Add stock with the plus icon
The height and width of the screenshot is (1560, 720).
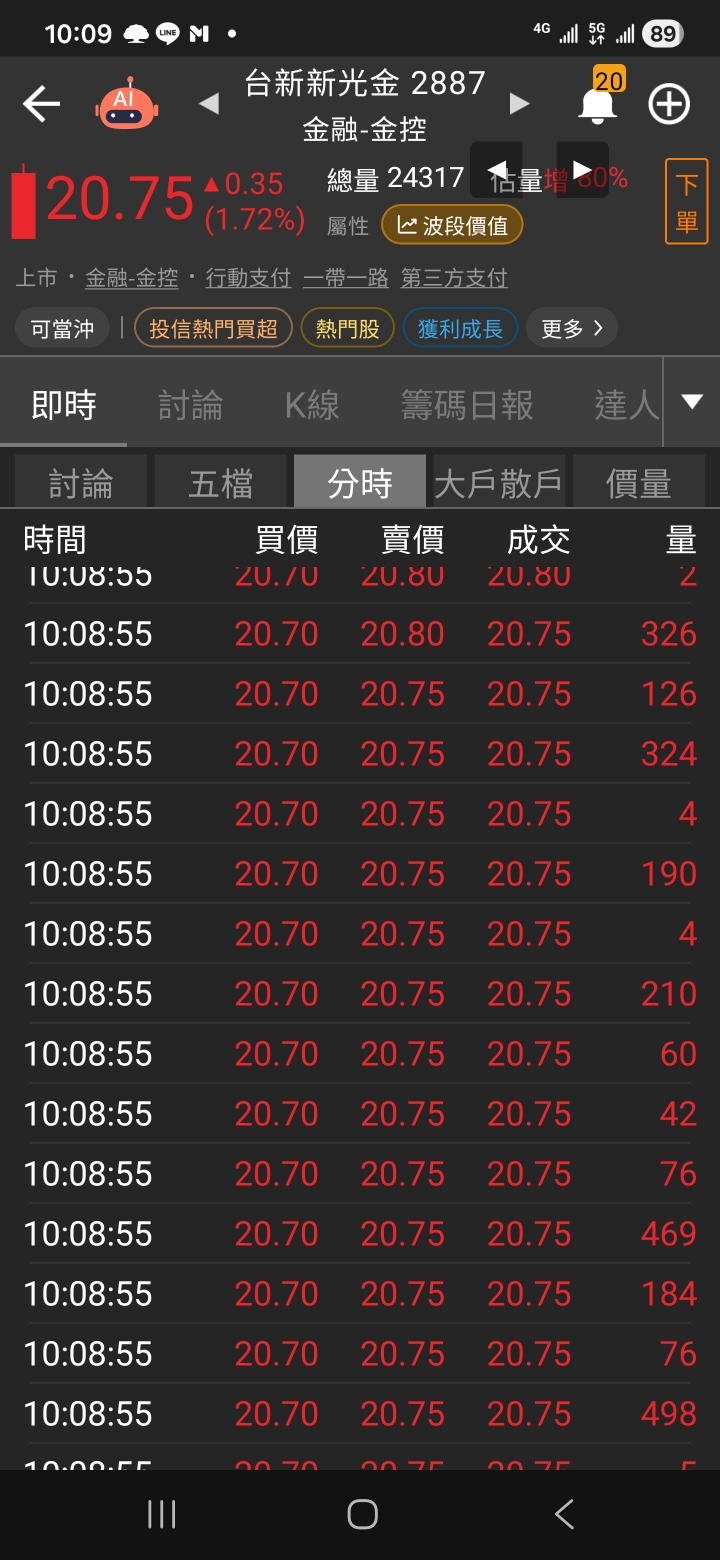pyautogui.click(x=669, y=104)
